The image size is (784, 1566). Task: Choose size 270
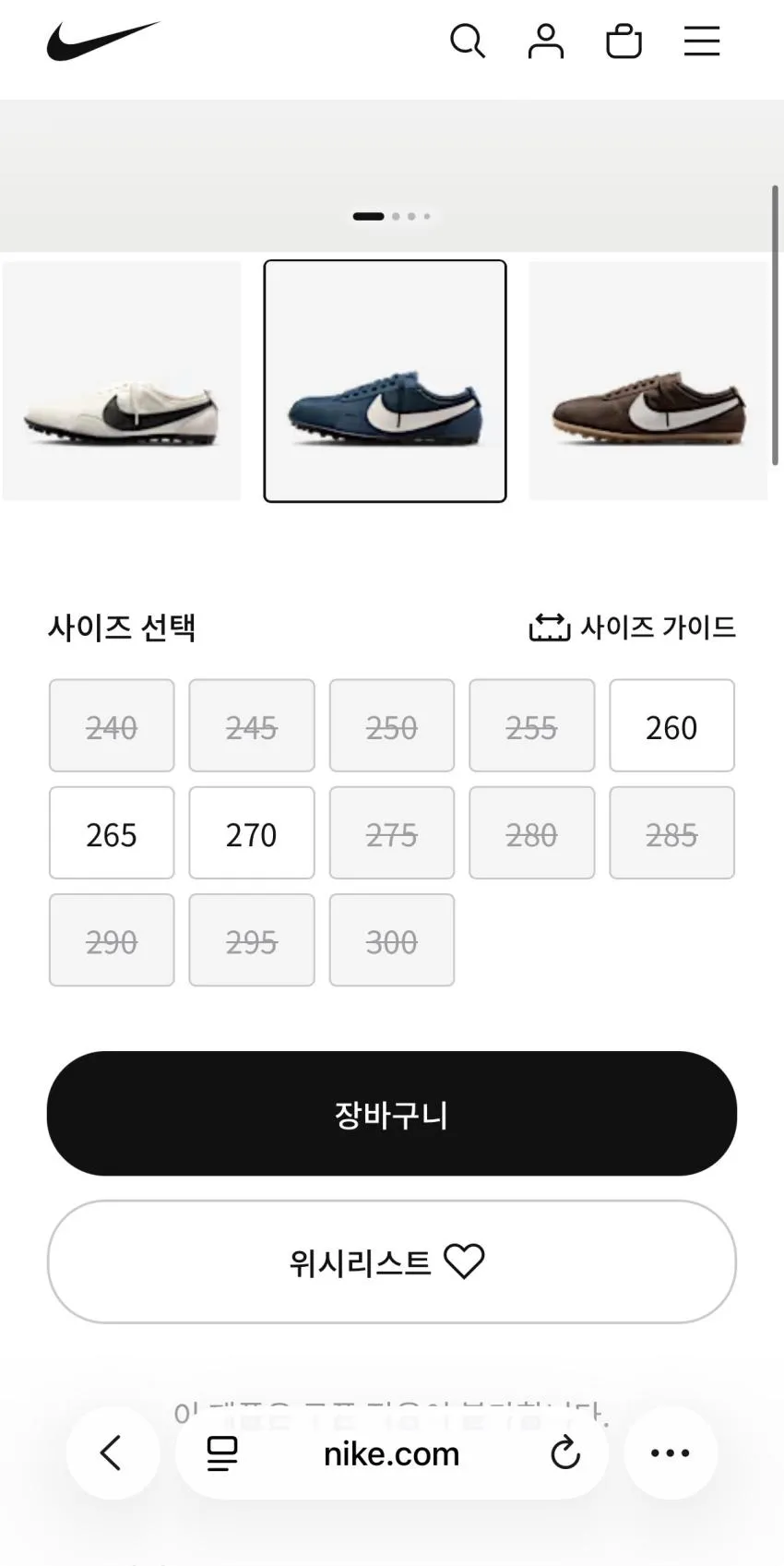(252, 832)
